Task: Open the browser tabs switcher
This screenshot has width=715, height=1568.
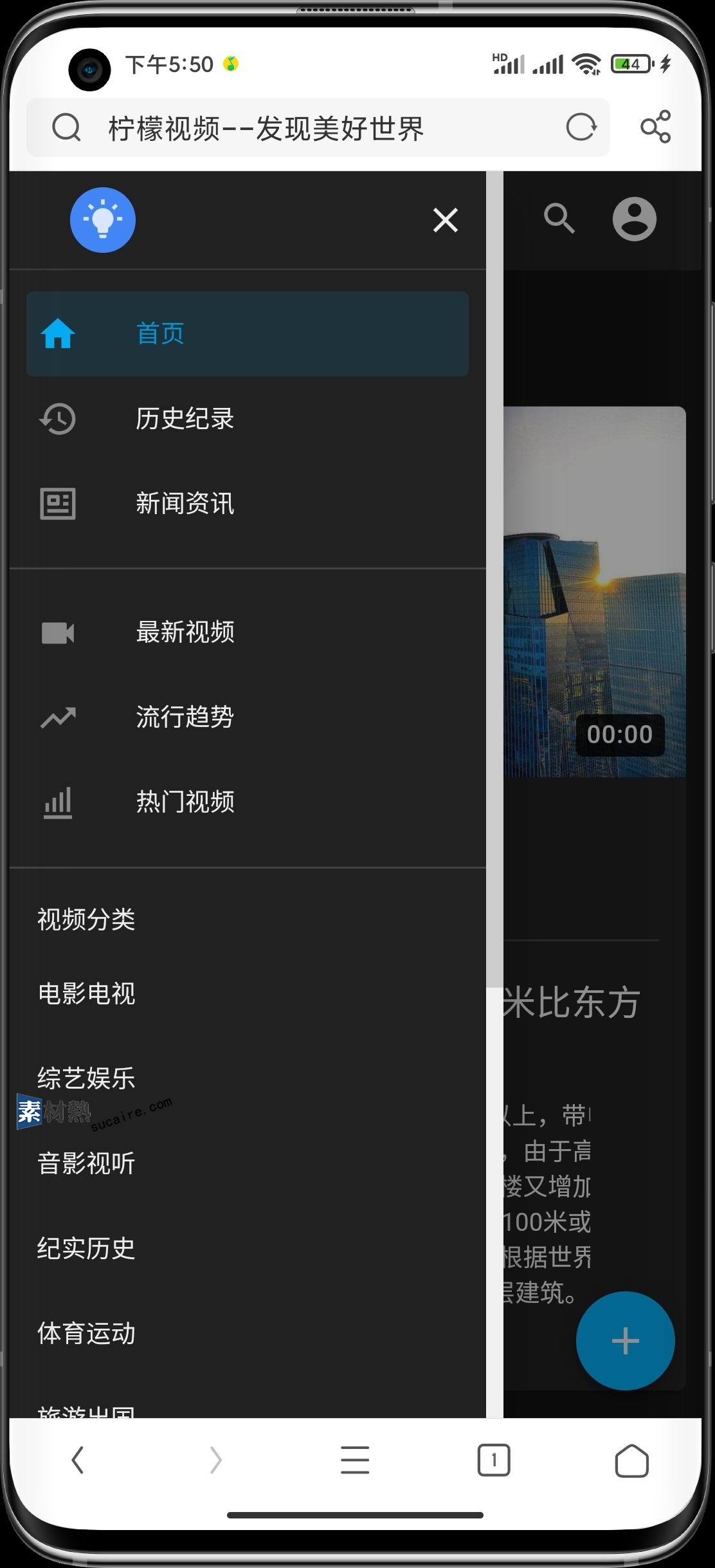Action: [493, 1460]
